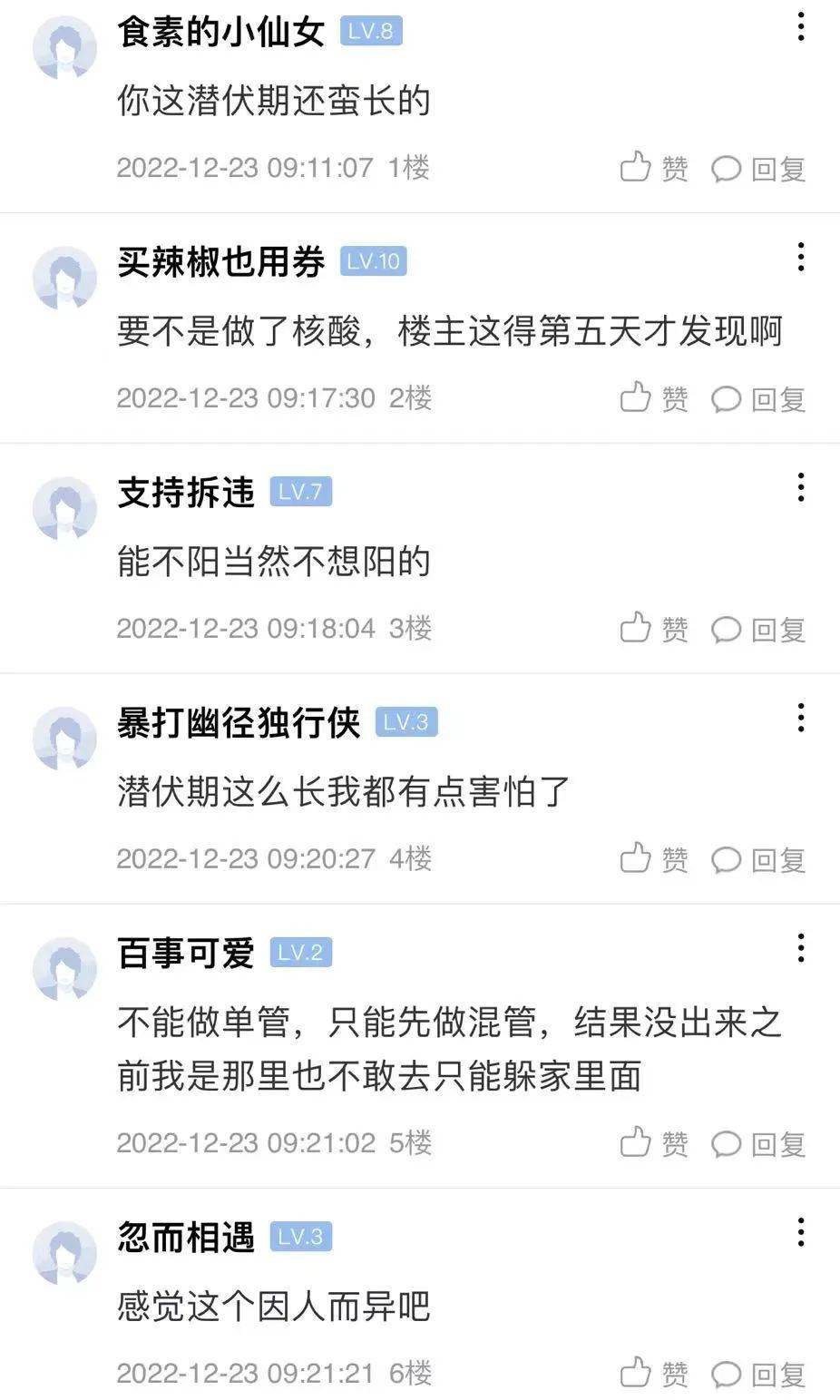This screenshot has width=840, height=1400.
Task: Open overflow menu on 忽而相遇's comment
Action: [x=800, y=1233]
